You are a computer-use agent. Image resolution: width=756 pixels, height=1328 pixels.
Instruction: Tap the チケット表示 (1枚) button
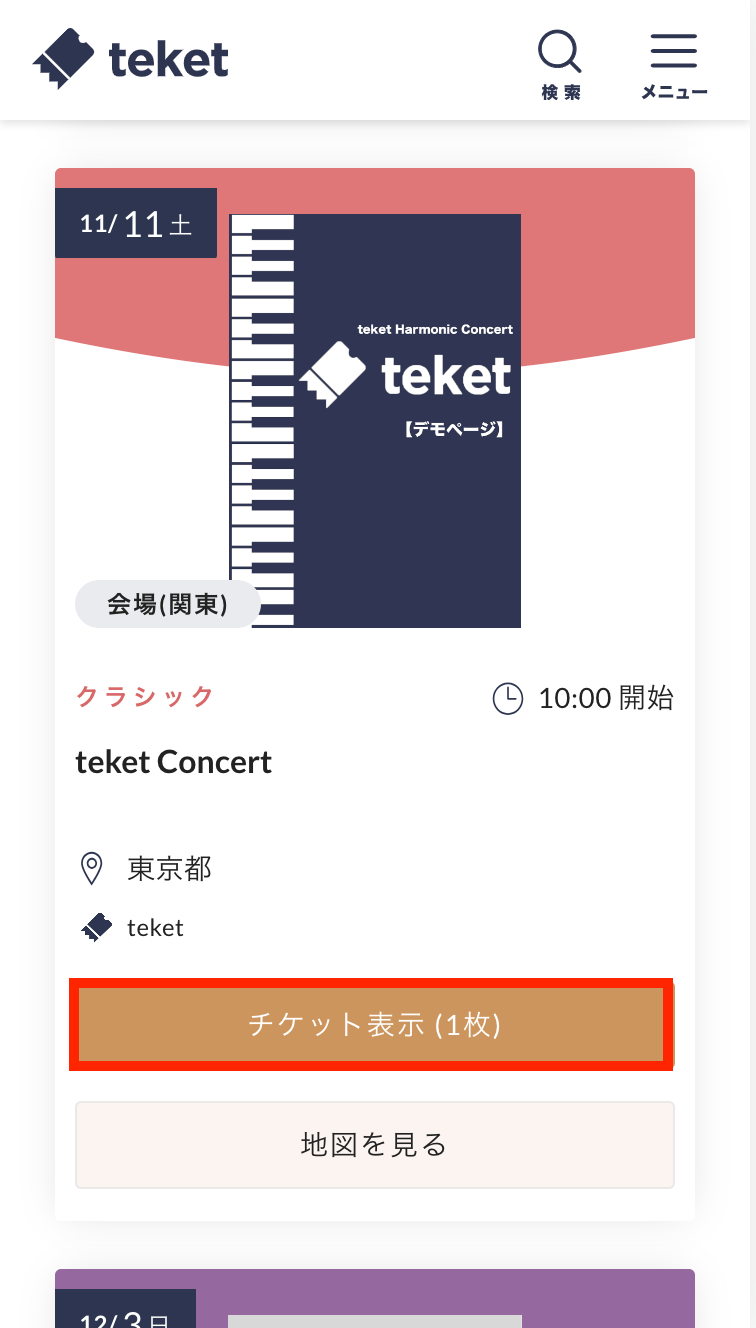click(x=373, y=1024)
